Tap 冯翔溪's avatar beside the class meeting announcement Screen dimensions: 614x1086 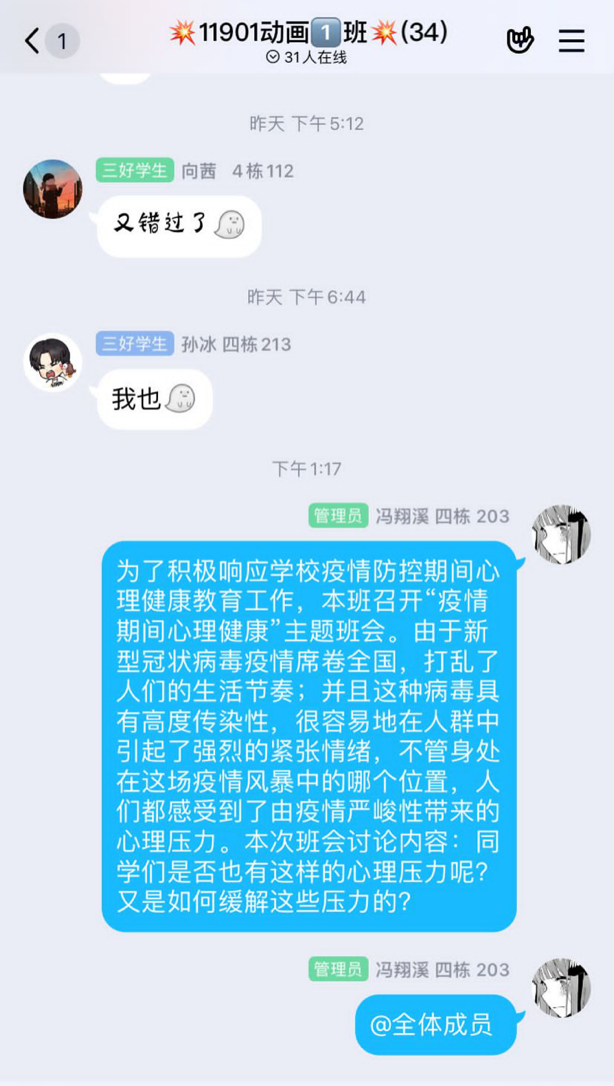[x=561, y=534]
